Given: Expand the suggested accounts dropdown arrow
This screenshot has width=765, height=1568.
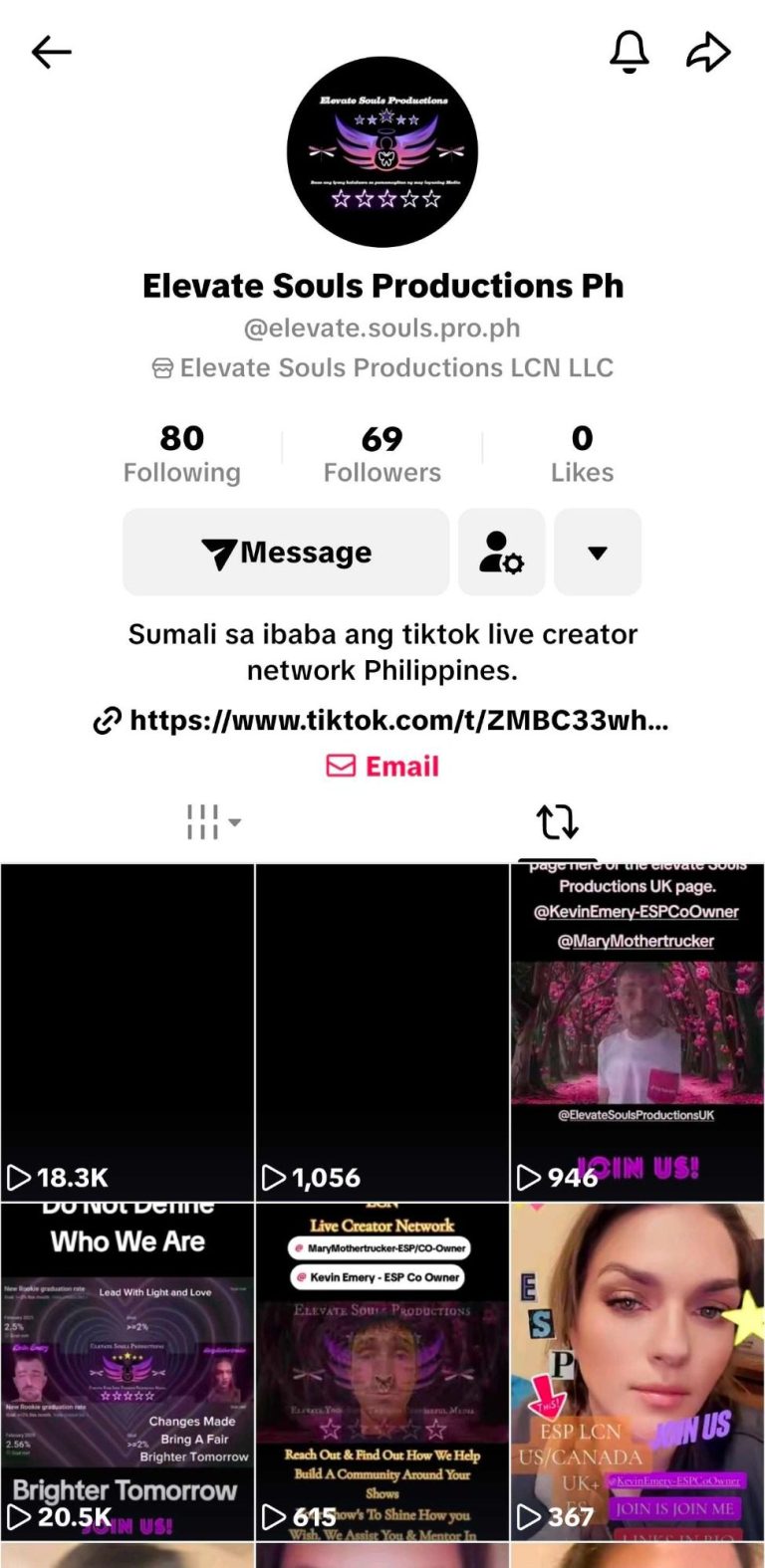Looking at the screenshot, I should [x=598, y=553].
